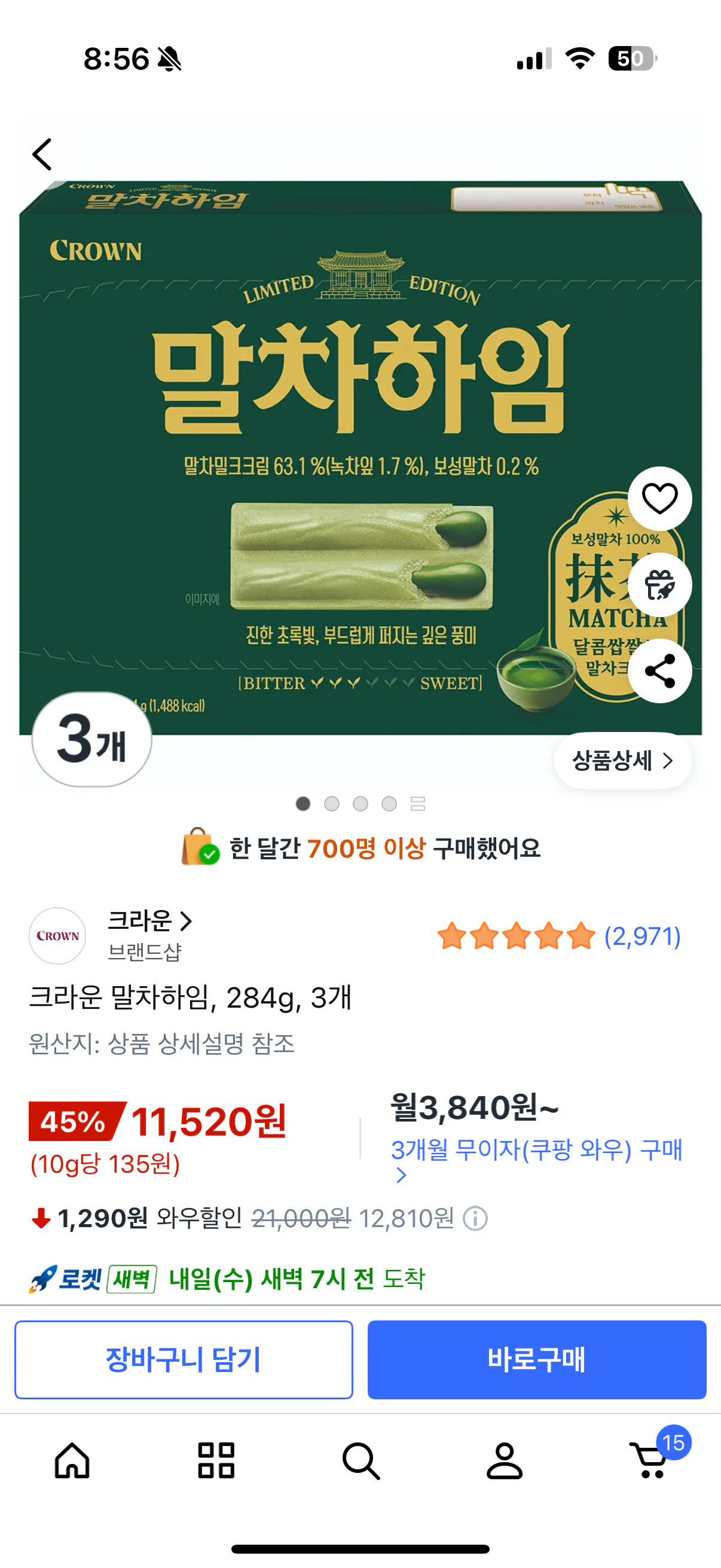
Task: Add product to wishlist via heart icon
Action: (x=659, y=498)
